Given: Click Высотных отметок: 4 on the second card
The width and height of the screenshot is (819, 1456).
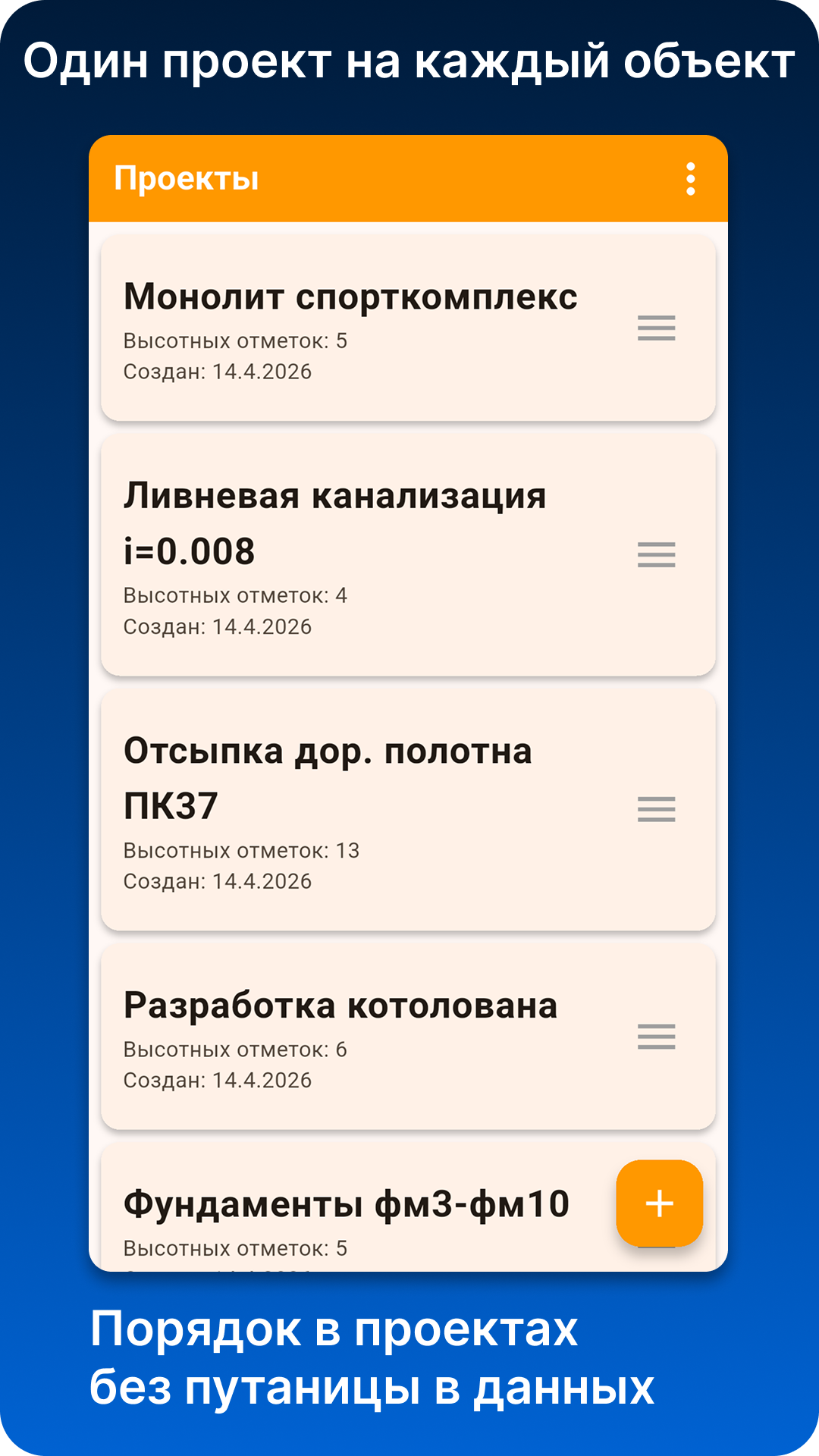Looking at the screenshot, I should pyautogui.click(x=236, y=595).
